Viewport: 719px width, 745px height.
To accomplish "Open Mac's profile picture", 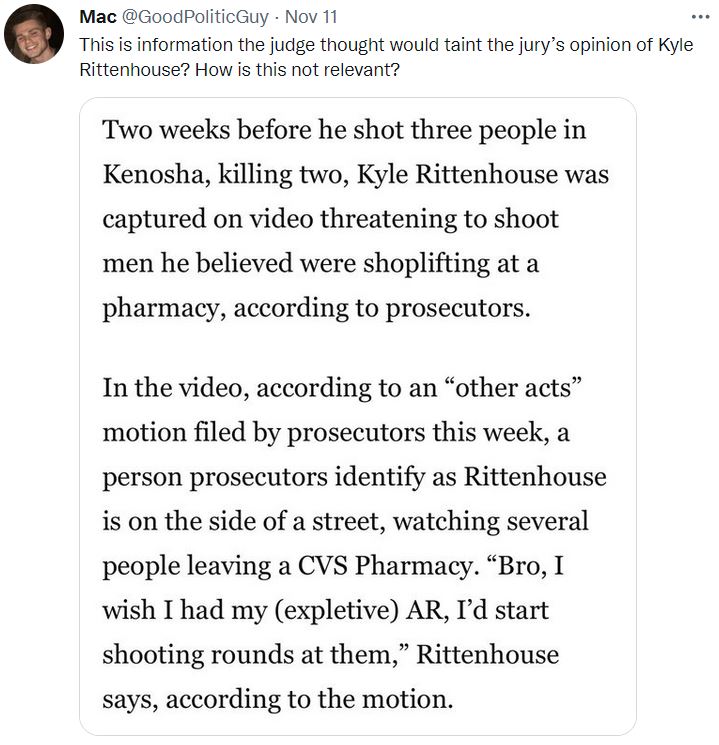I will pos(34,34).
